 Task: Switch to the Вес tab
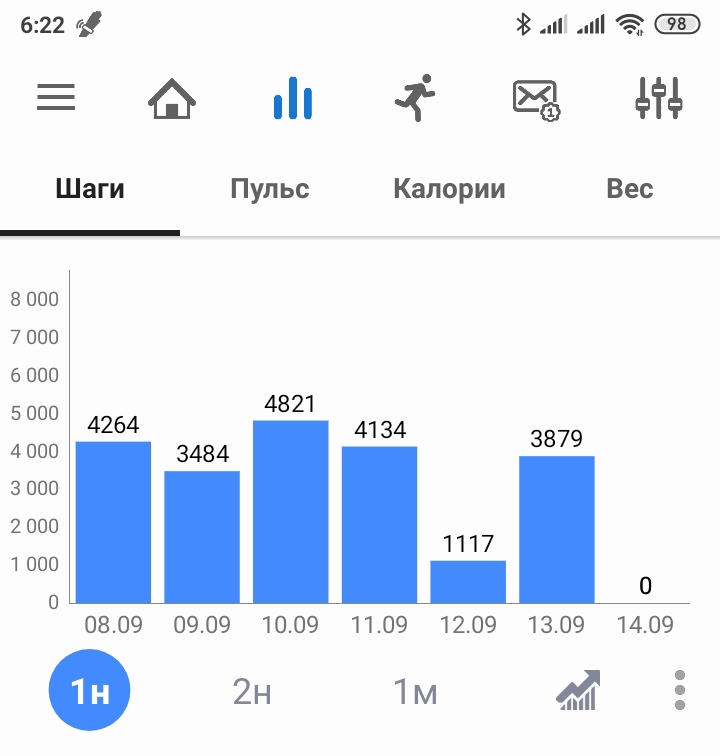coord(630,189)
